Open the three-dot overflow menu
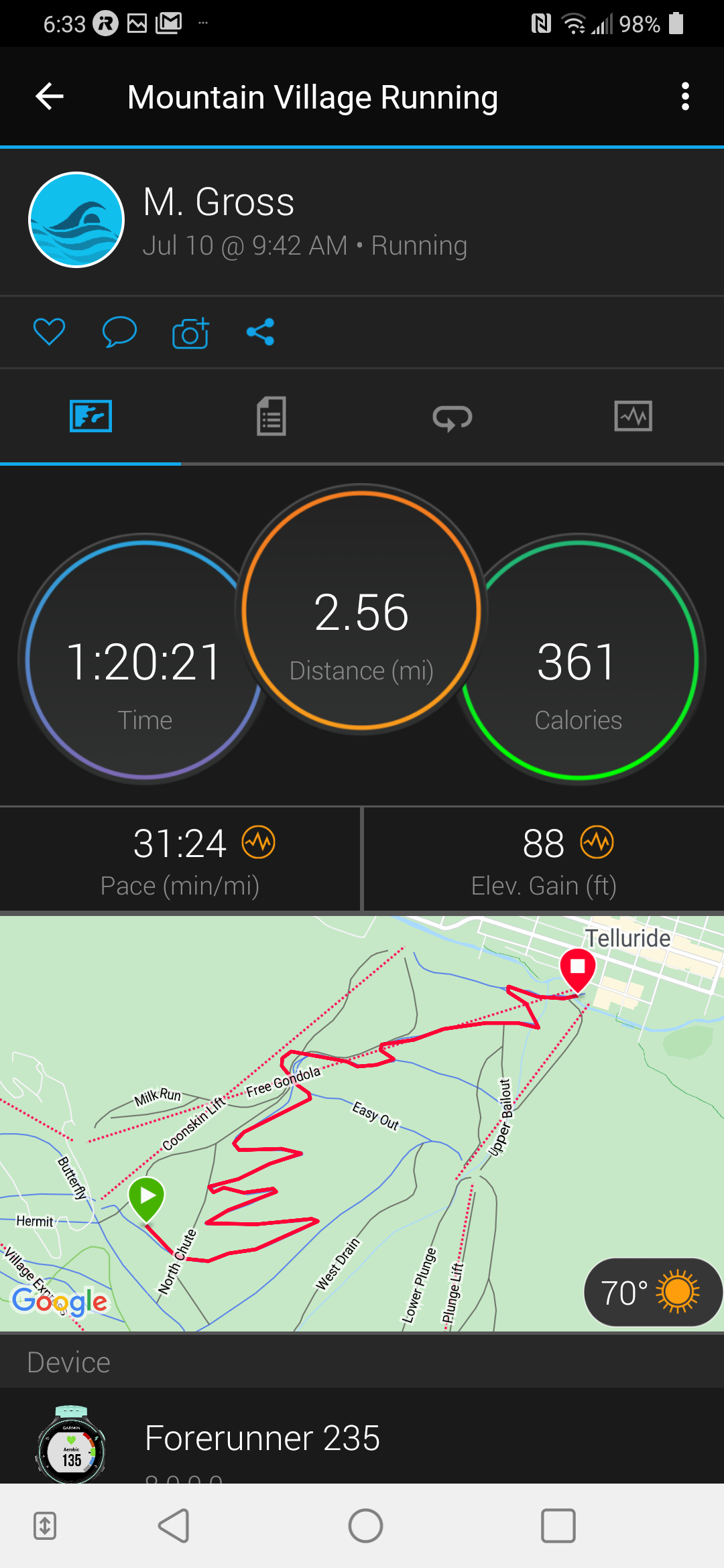724x1568 pixels. (684, 96)
